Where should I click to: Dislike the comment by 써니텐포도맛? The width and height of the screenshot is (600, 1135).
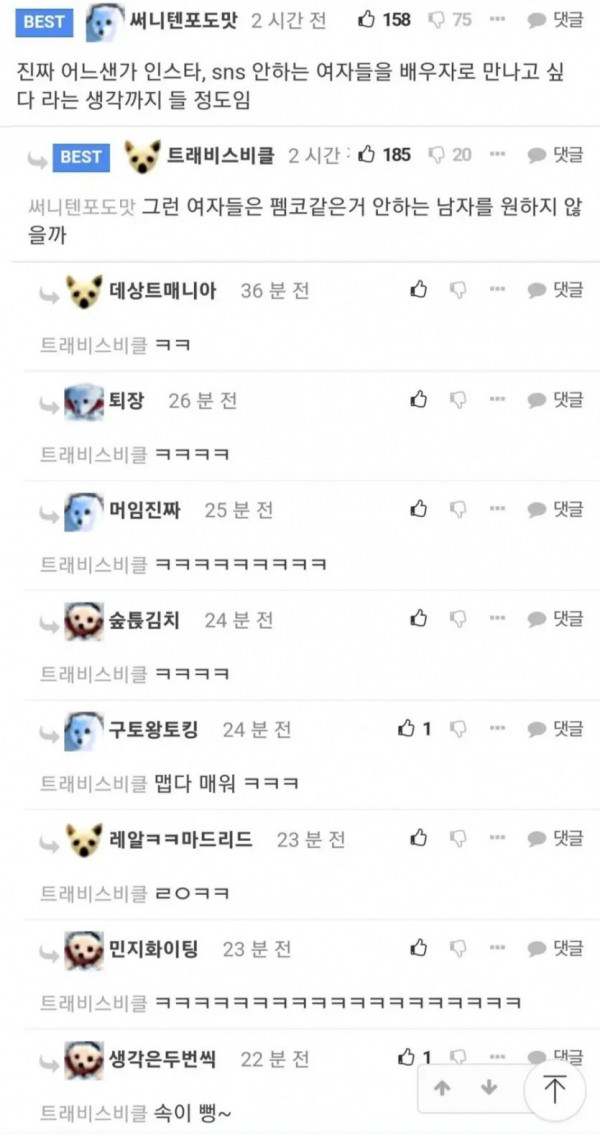pos(437,19)
